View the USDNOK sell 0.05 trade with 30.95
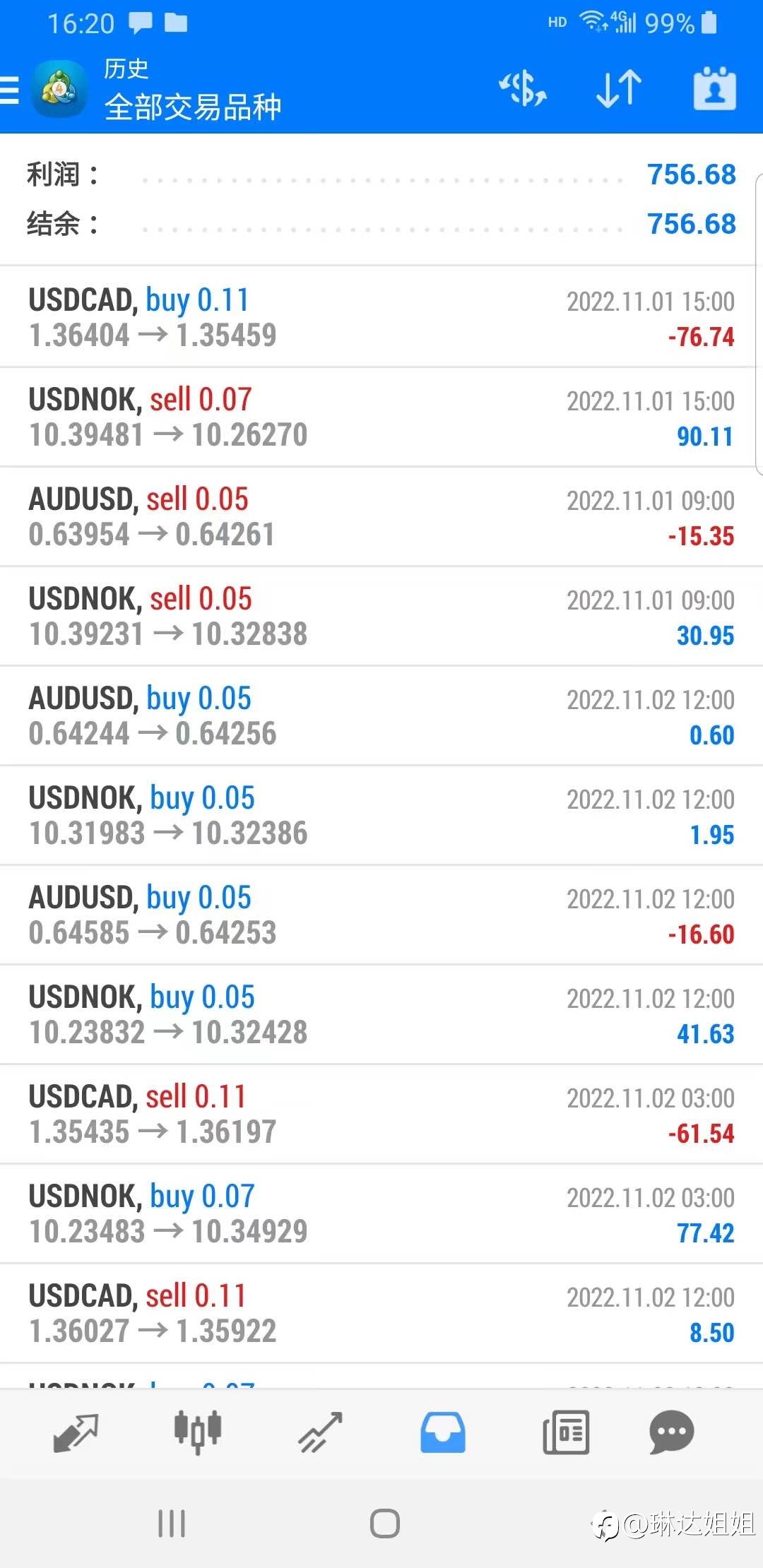The width and height of the screenshot is (763, 1568). click(381, 616)
